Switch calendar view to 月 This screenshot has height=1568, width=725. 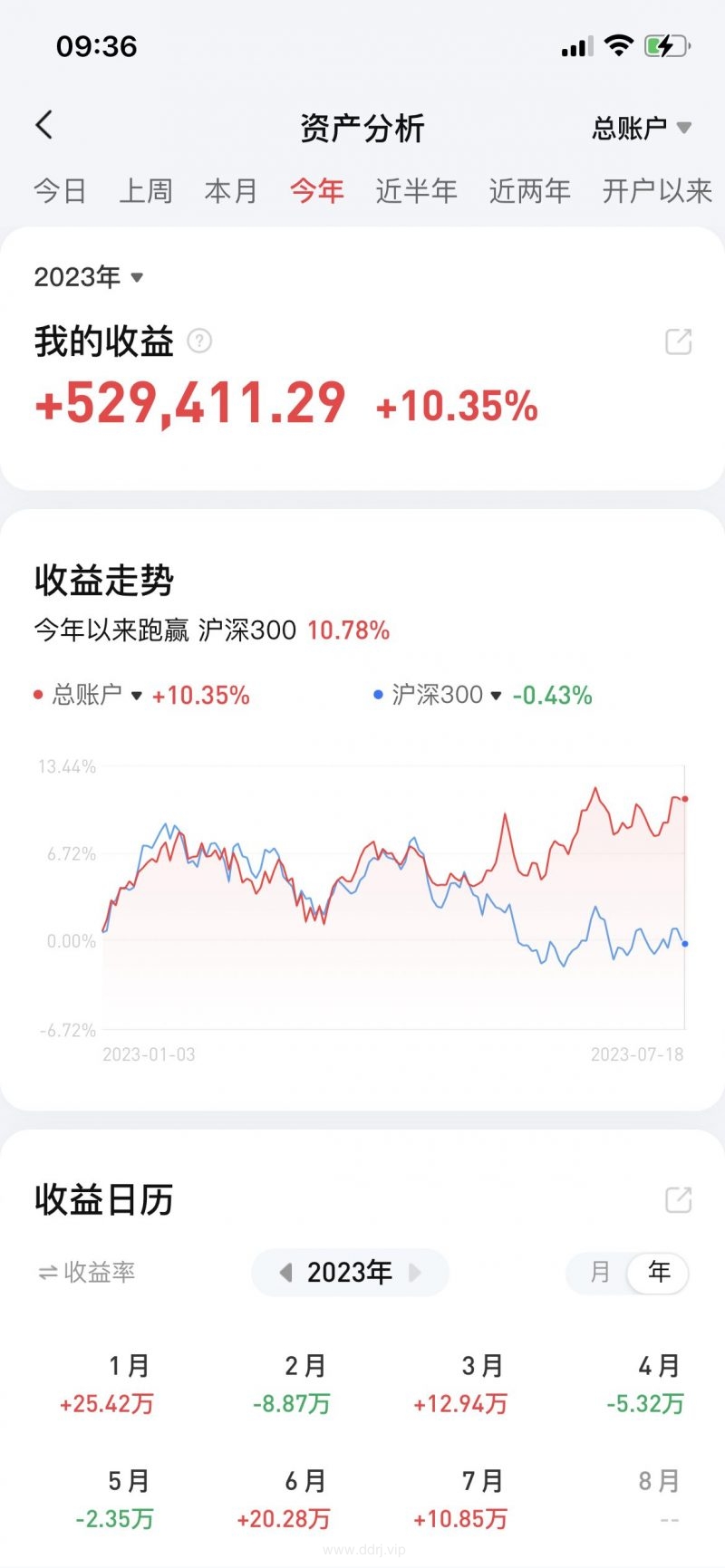point(600,1273)
